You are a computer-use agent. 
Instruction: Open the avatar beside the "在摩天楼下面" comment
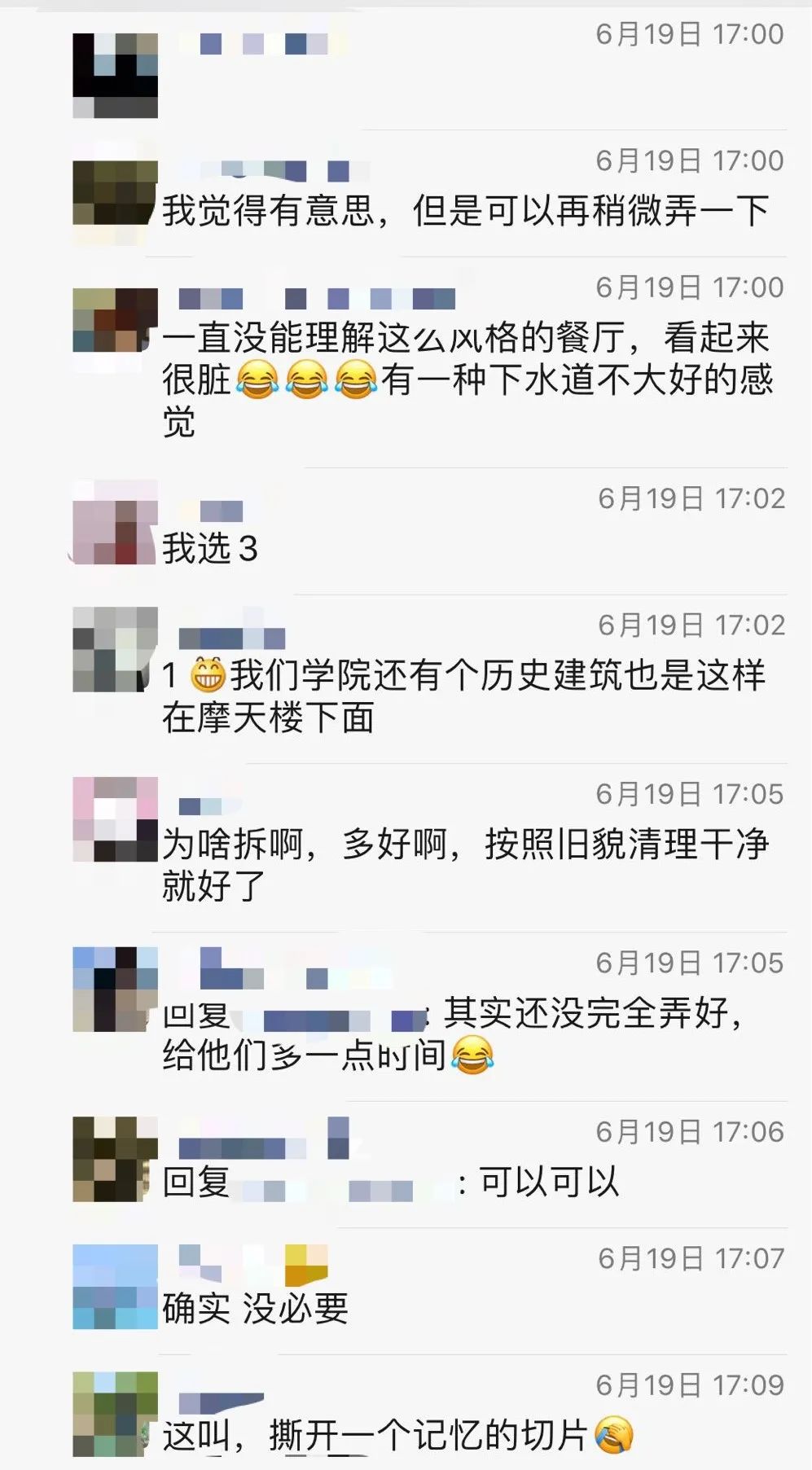point(115,649)
